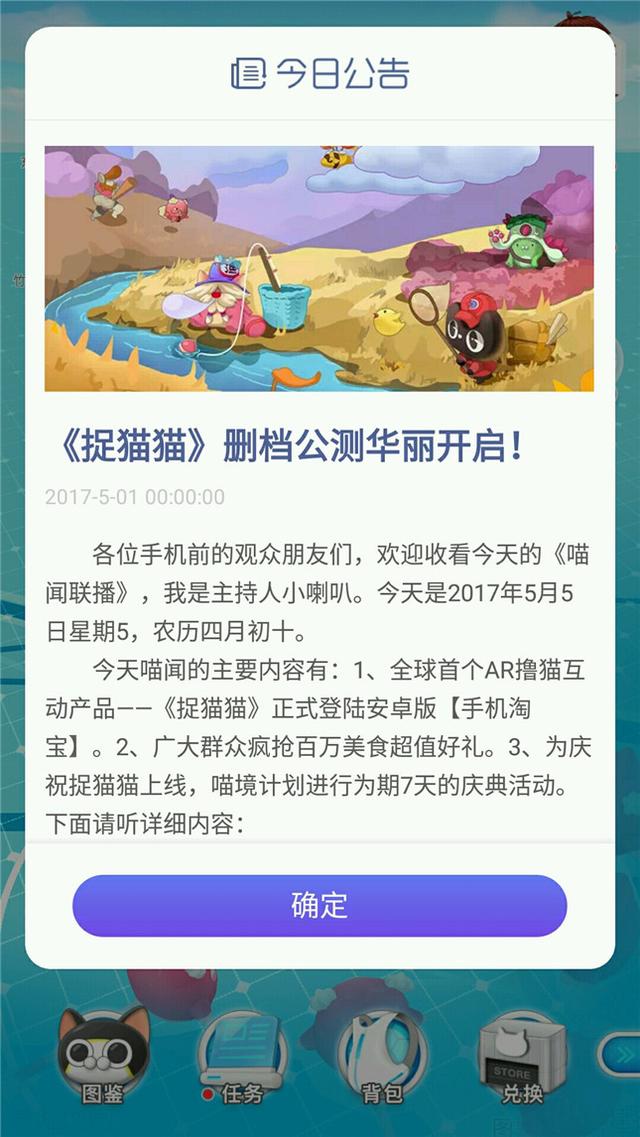Expand the double-arrow menu button
The width and height of the screenshot is (640, 1137).
click(x=620, y=1055)
